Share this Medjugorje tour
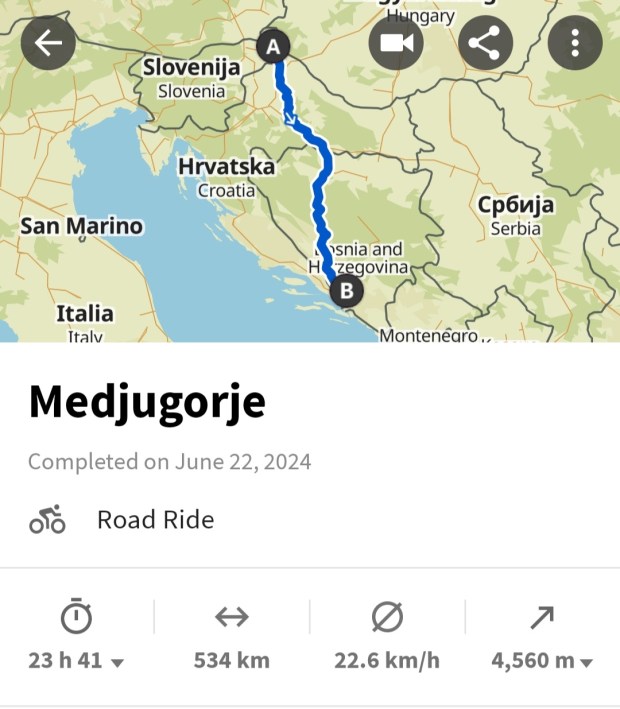This screenshot has height=709, width=620. (x=485, y=43)
